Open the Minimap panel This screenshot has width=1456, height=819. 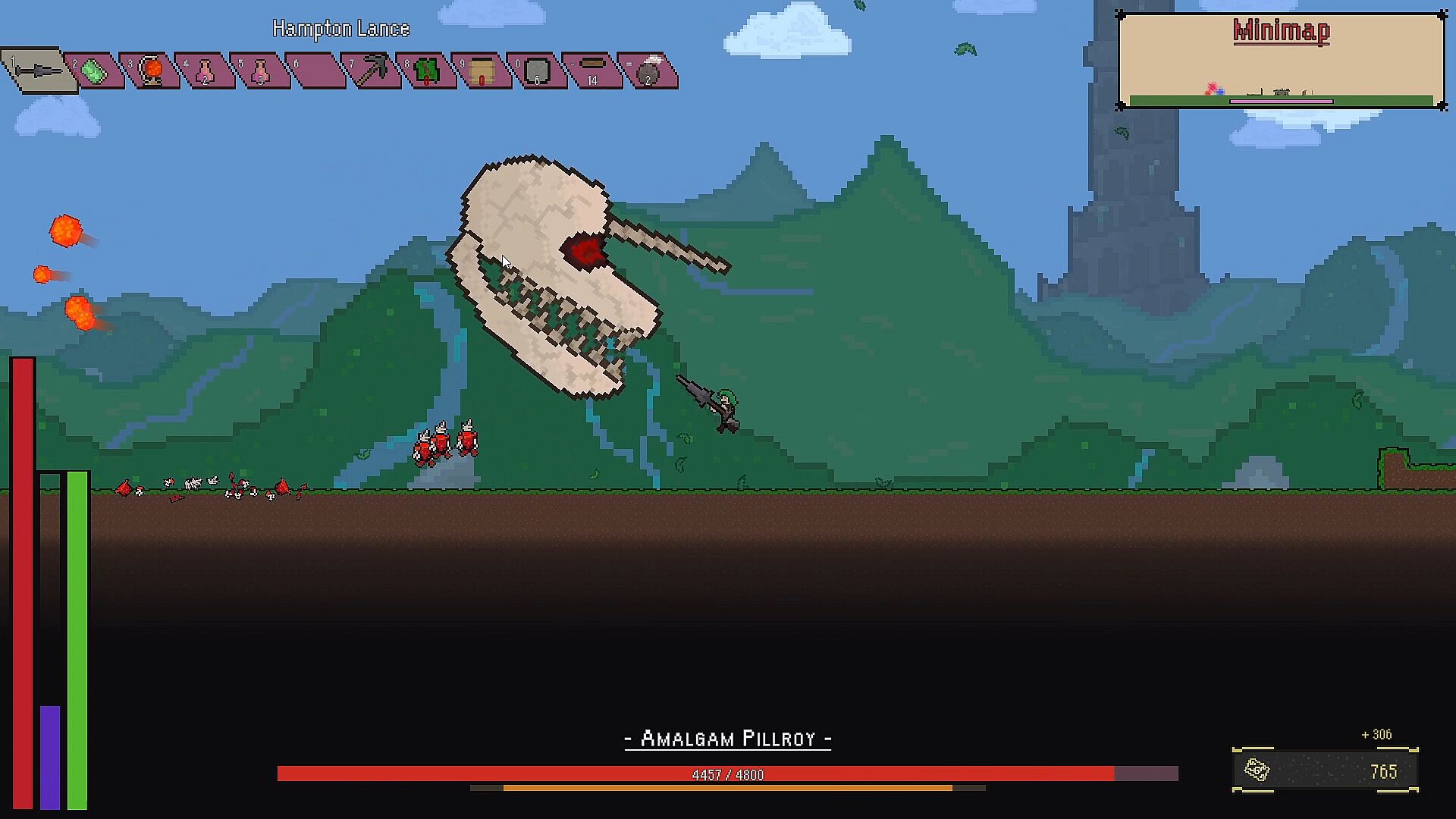point(1281,32)
